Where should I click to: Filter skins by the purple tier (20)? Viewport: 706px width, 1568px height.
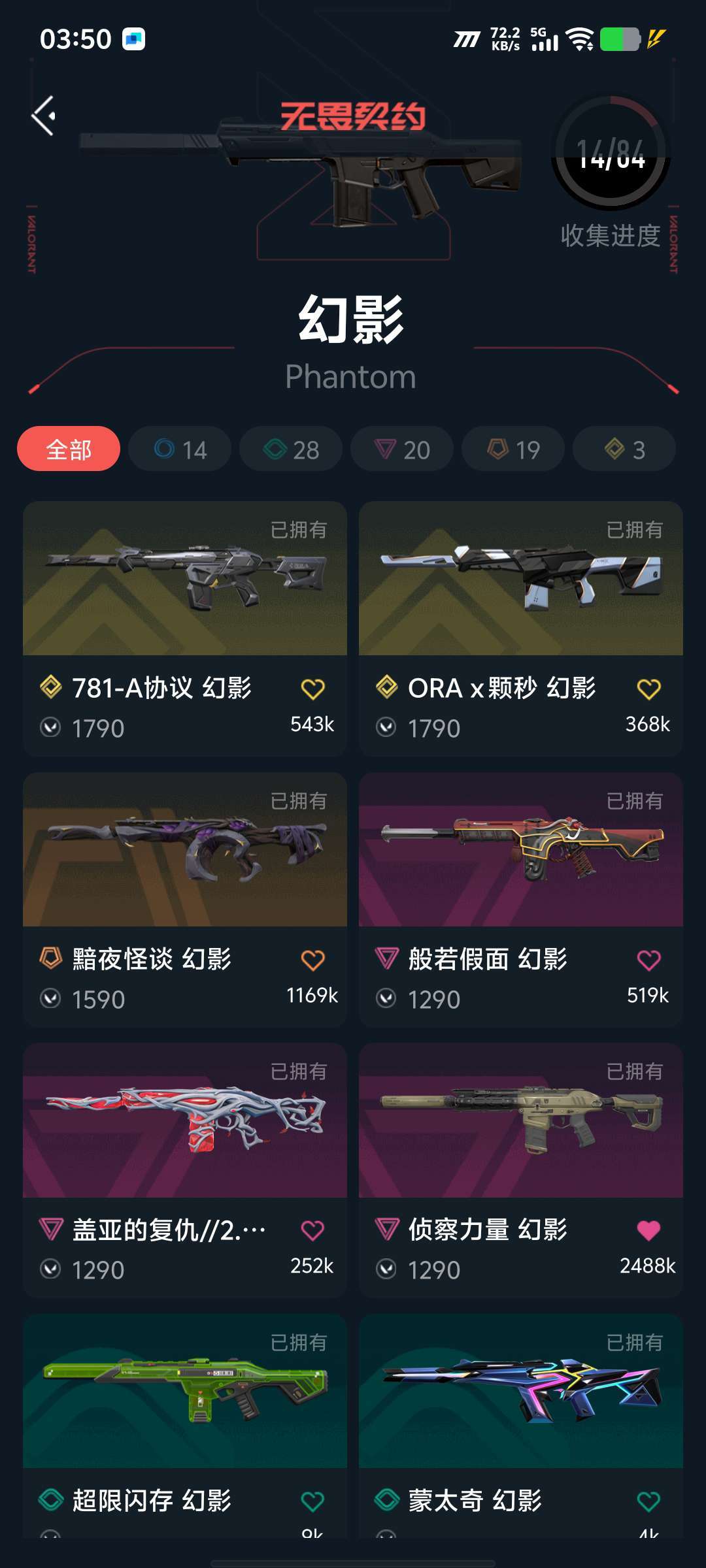point(402,449)
